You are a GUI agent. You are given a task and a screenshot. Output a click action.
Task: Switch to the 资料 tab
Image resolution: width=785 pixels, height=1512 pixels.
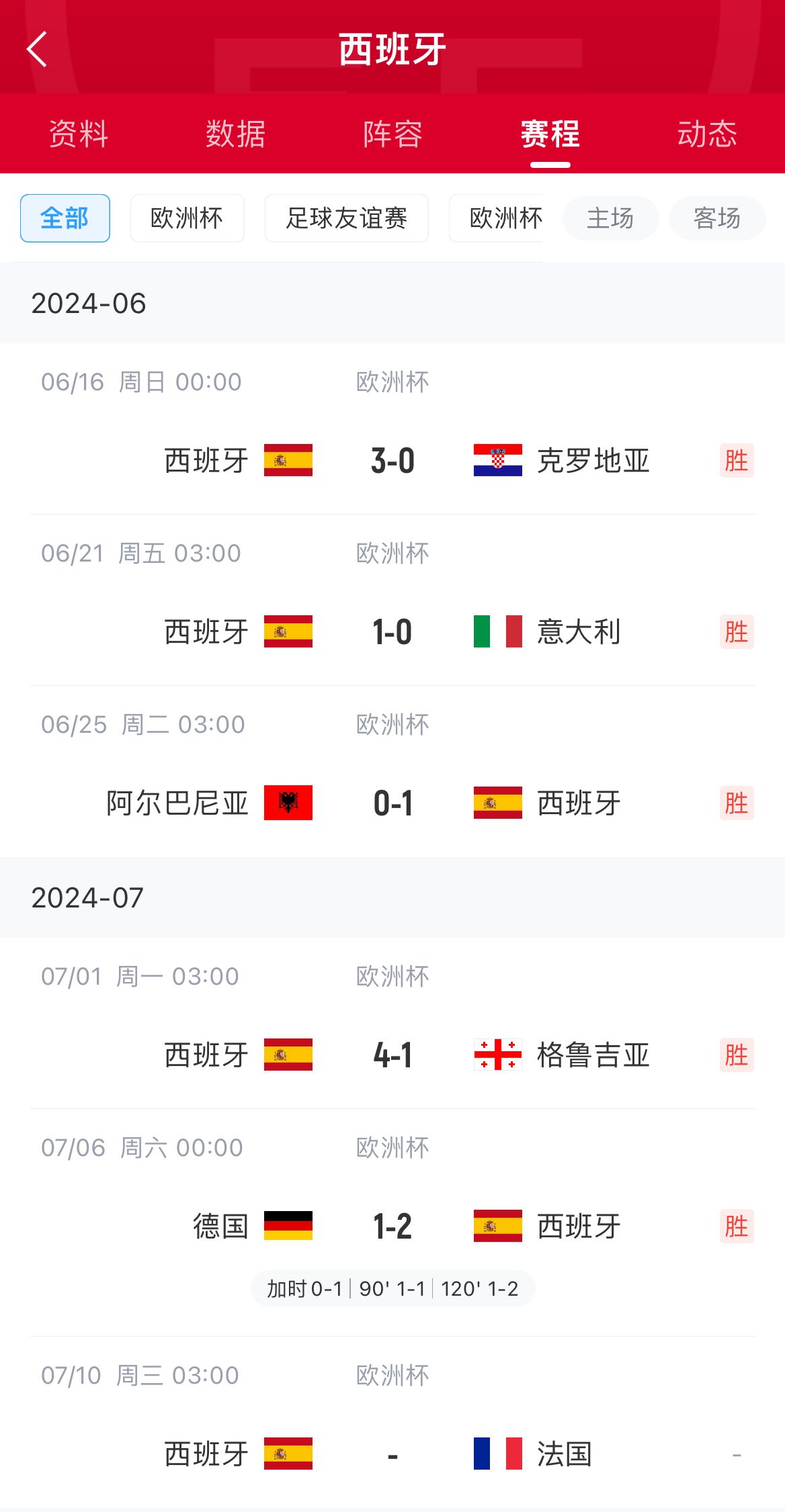(x=79, y=134)
